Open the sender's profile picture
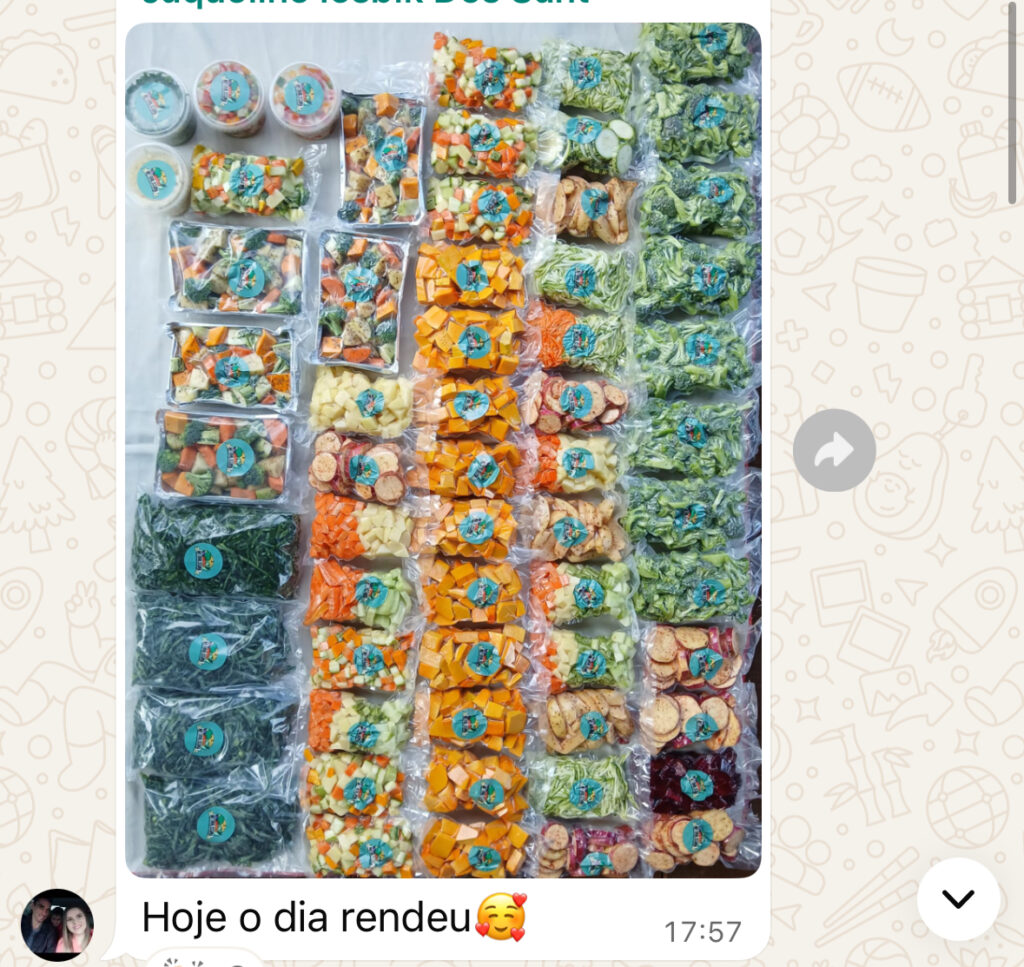This screenshot has width=1024, height=967. tap(57, 925)
